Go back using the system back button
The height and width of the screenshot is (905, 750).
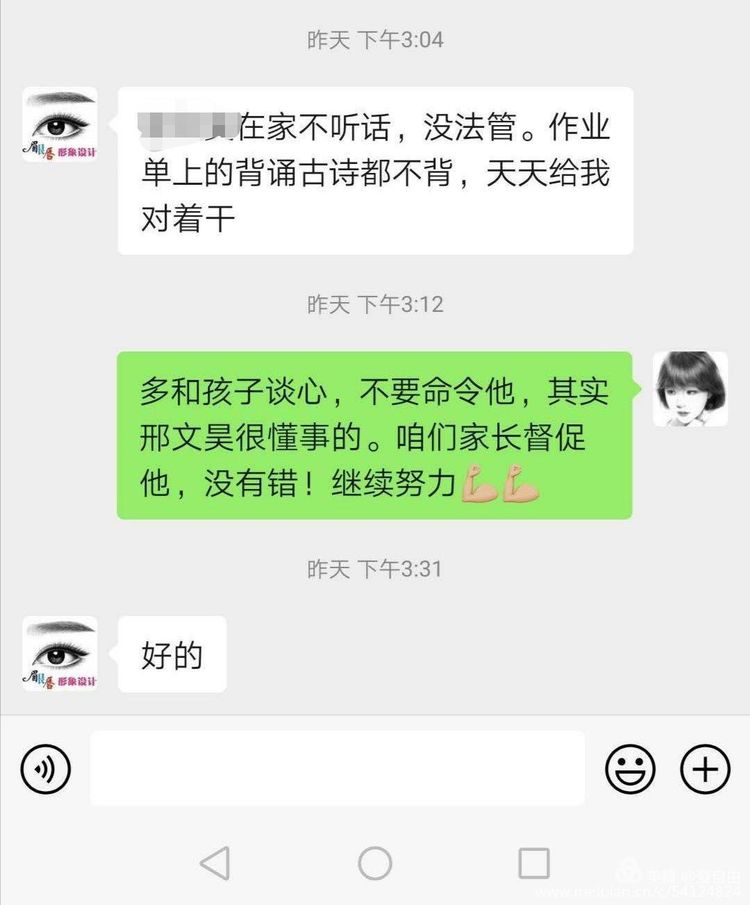[214, 863]
